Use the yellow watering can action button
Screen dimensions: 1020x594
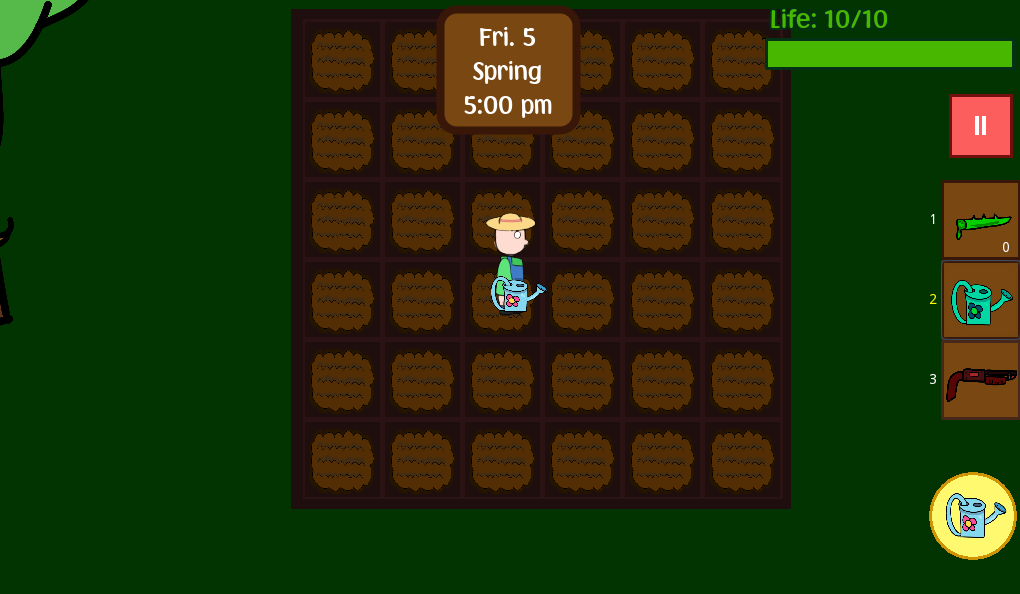[x=973, y=516]
